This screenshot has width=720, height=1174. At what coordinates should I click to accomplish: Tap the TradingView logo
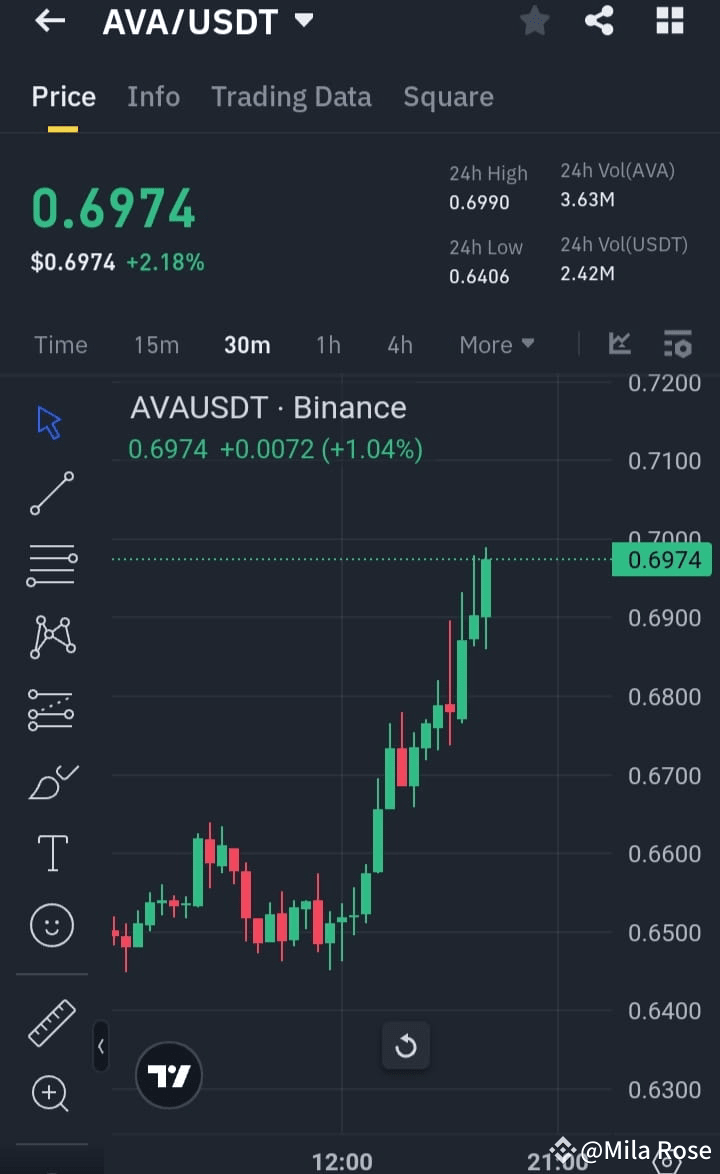pos(168,1075)
